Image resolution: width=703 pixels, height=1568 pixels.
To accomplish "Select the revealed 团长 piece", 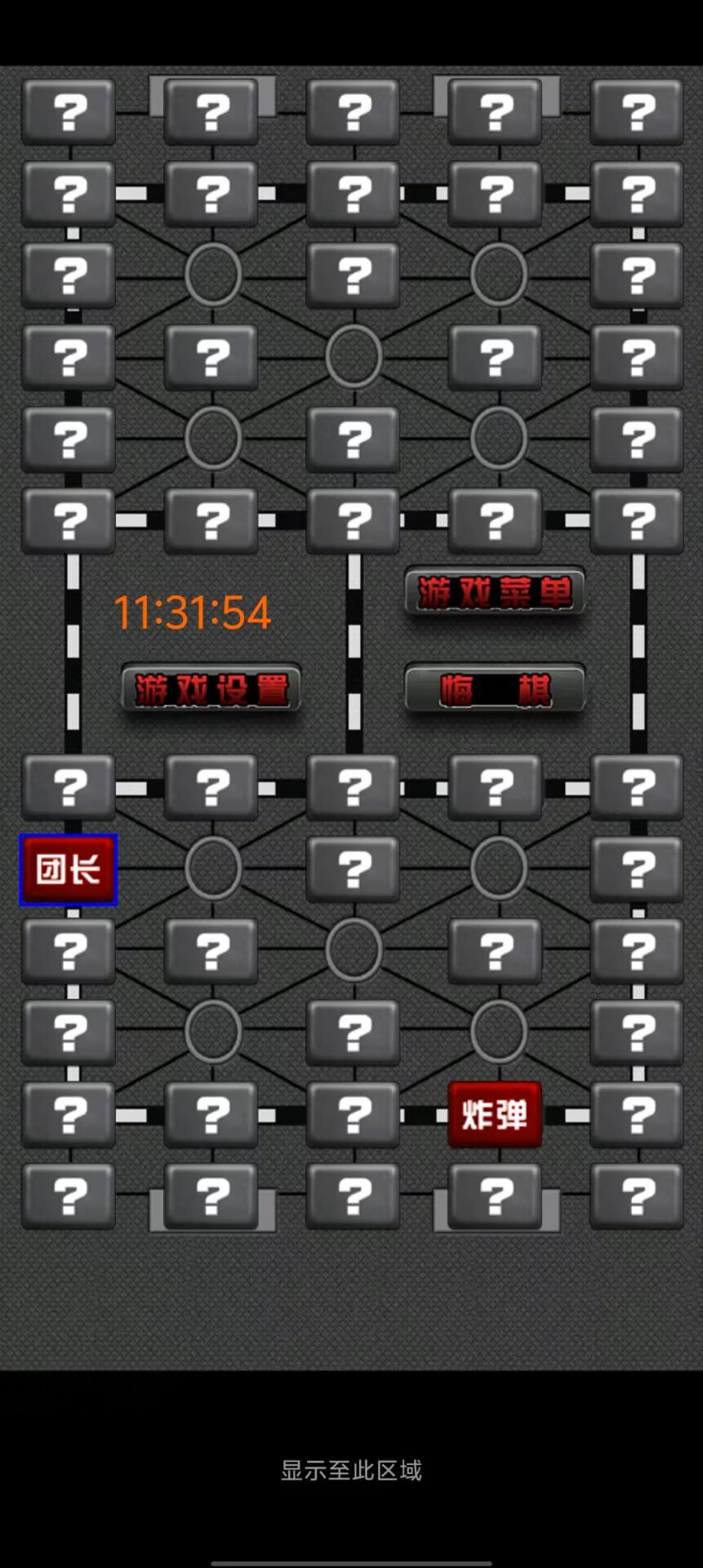I will coord(69,870).
